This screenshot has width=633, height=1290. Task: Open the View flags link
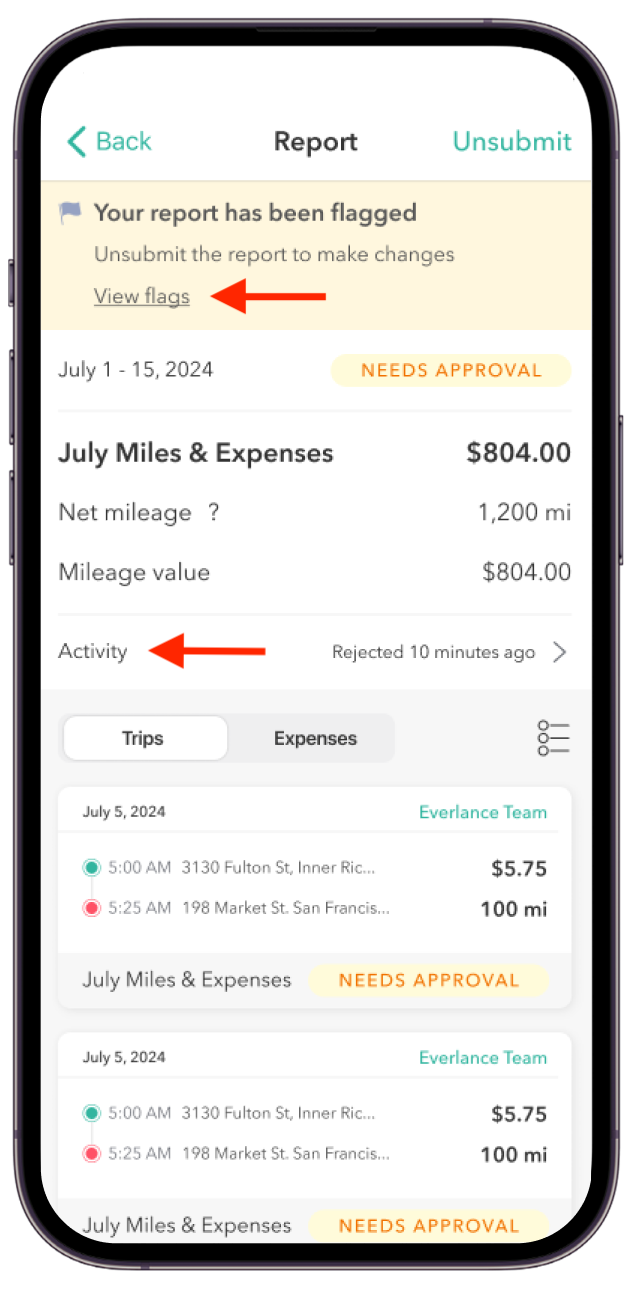[141, 296]
